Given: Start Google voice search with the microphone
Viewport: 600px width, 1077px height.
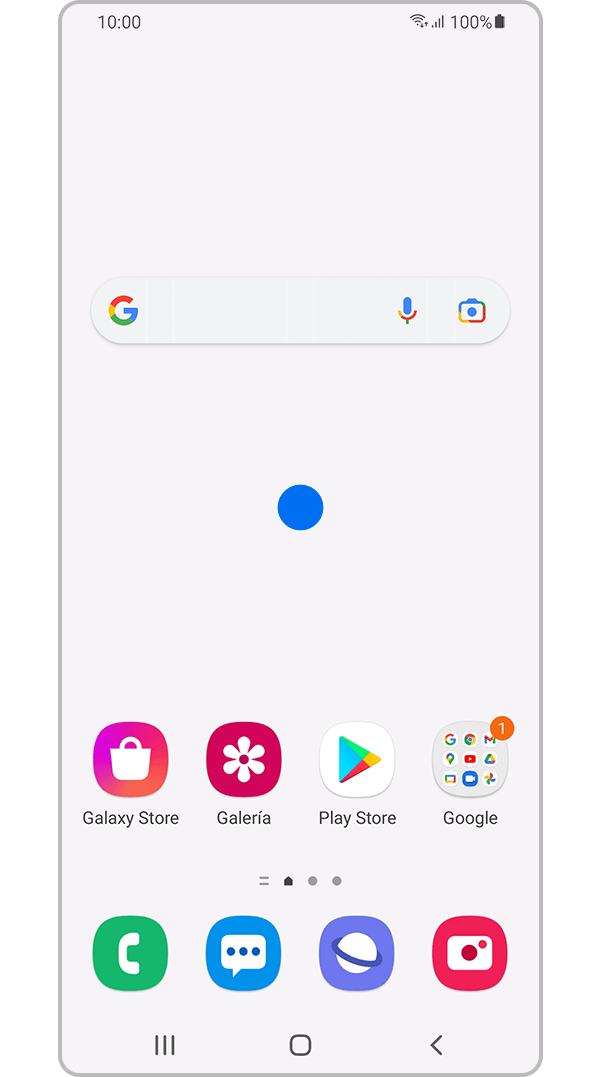Looking at the screenshot, I should pos(407,311).
